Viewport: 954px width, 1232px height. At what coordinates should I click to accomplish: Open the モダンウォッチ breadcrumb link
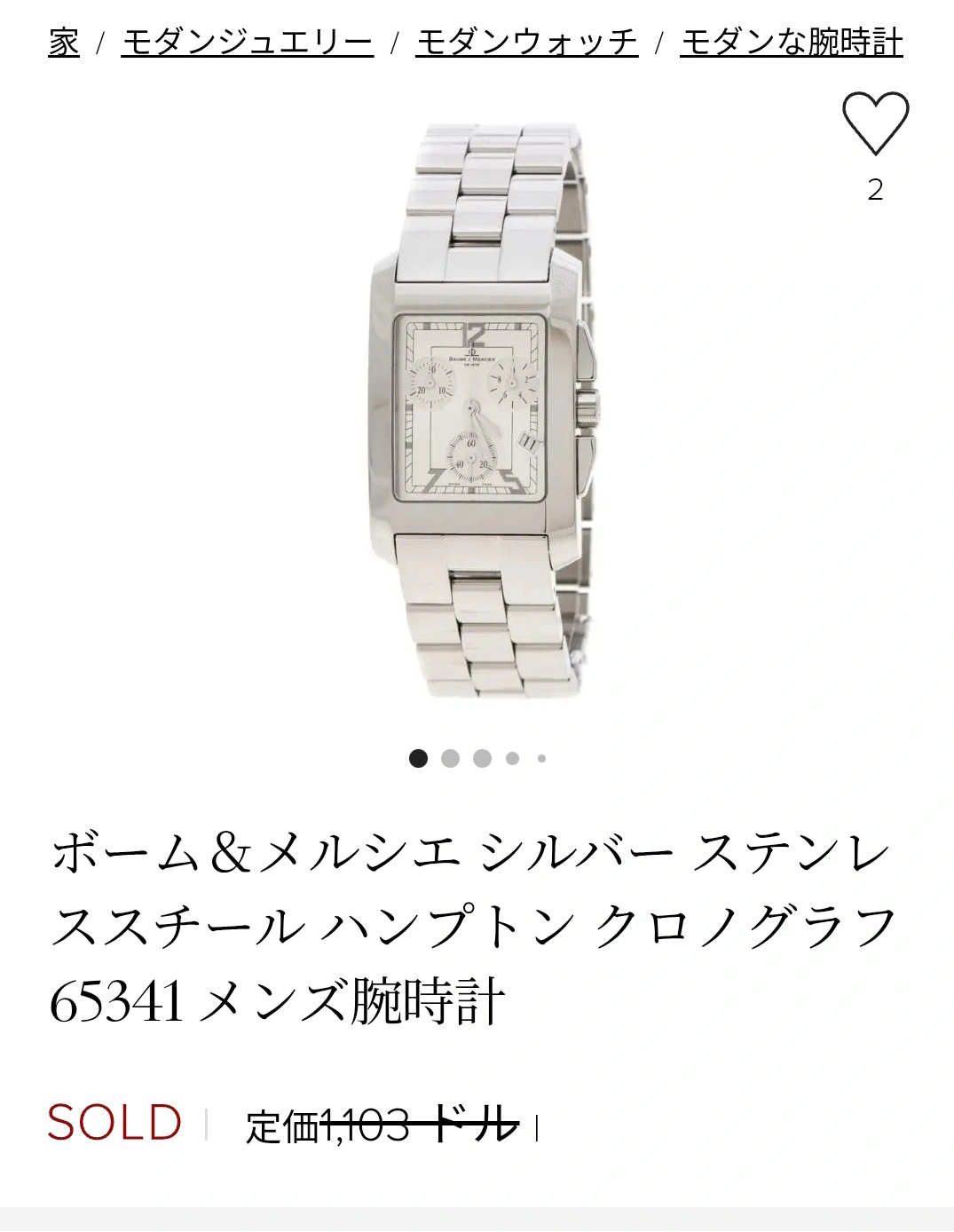pos(526,42)
